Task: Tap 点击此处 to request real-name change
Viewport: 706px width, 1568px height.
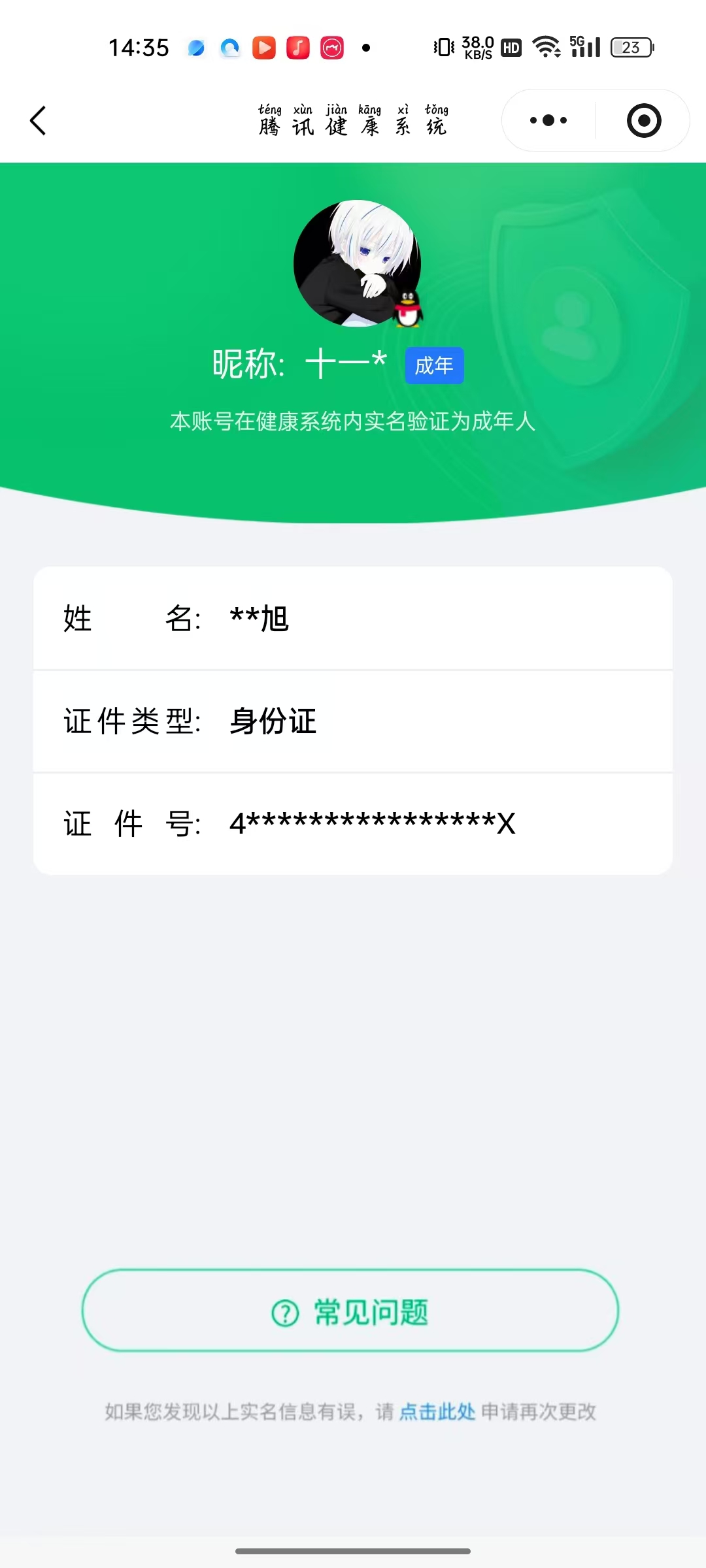Action: pos(437,1413)
